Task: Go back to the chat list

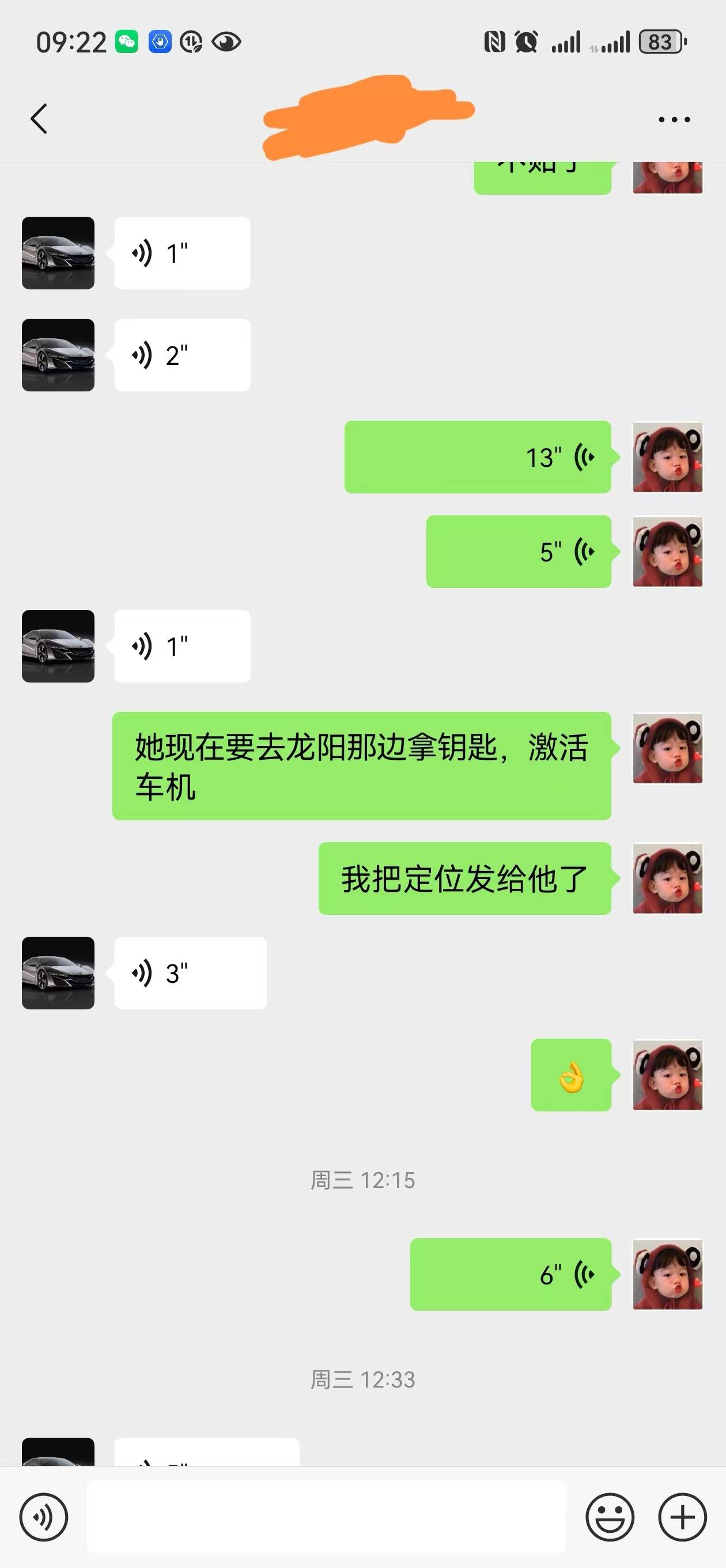Action: pos(39,118)
